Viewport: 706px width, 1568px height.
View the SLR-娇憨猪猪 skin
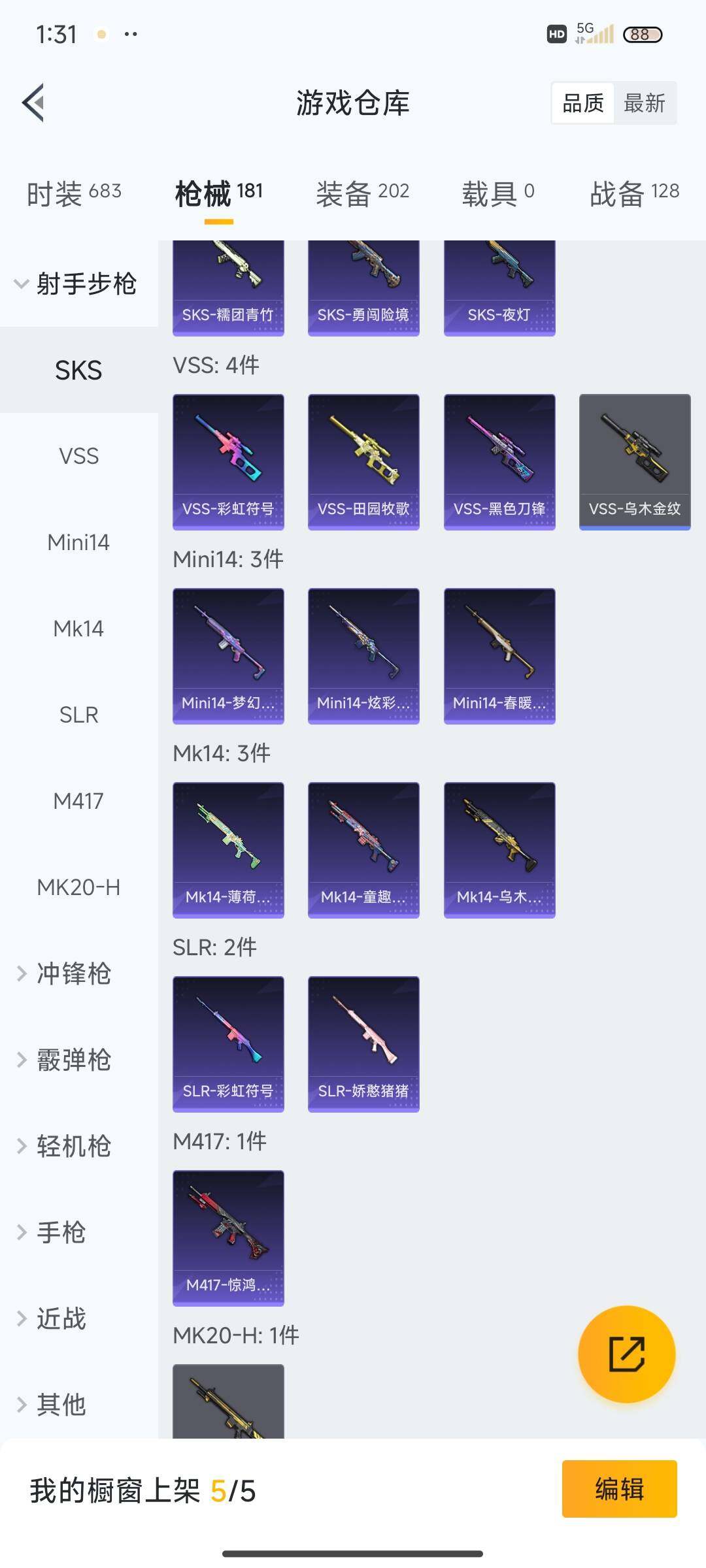[x=363, y=1043]
